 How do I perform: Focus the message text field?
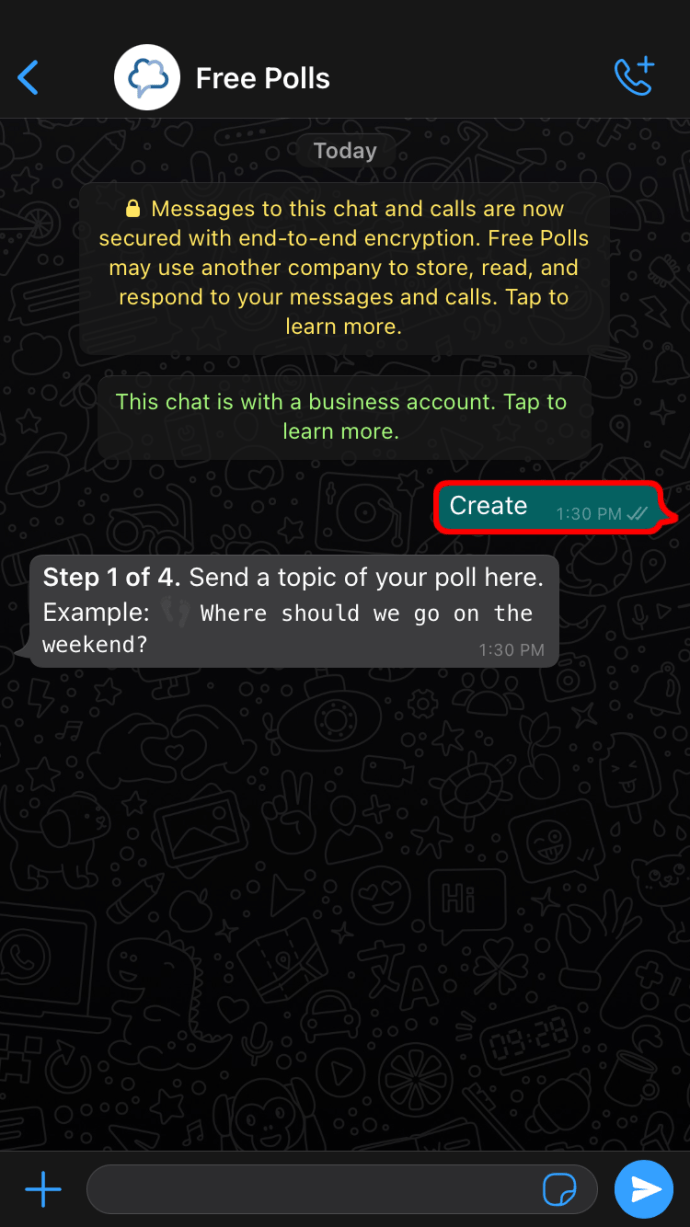point(310,1189)
